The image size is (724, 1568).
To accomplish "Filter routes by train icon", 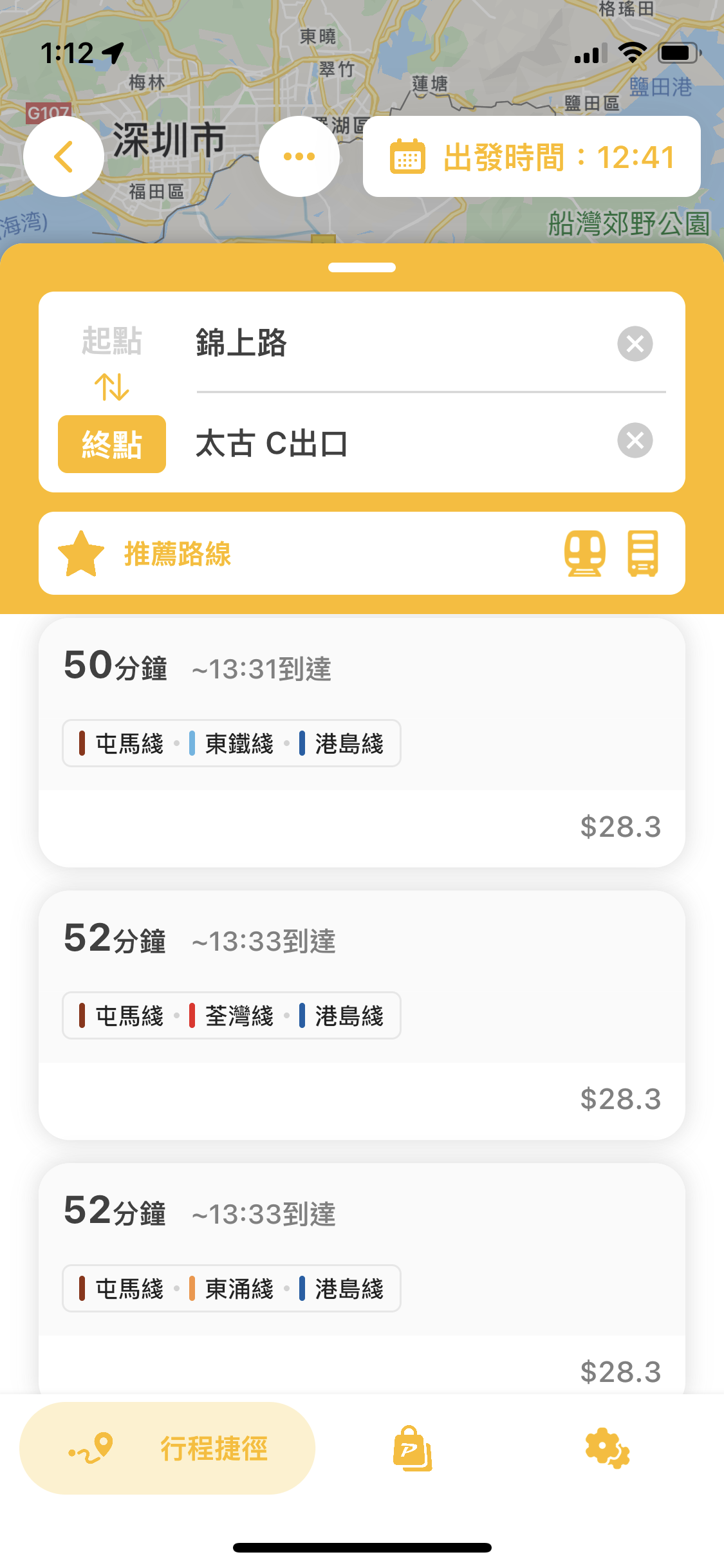I will coord(584,553).
